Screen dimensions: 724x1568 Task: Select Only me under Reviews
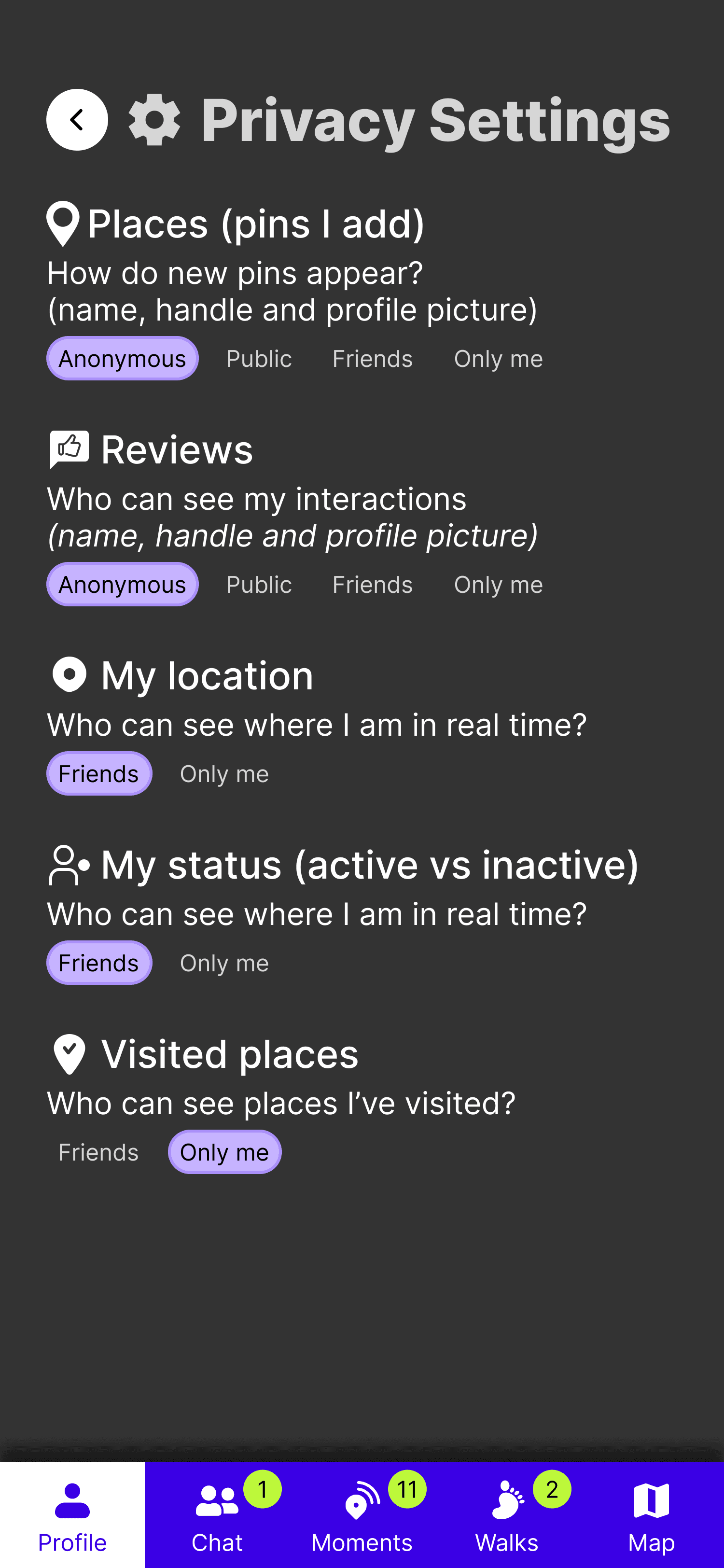(x=498, y=584)
